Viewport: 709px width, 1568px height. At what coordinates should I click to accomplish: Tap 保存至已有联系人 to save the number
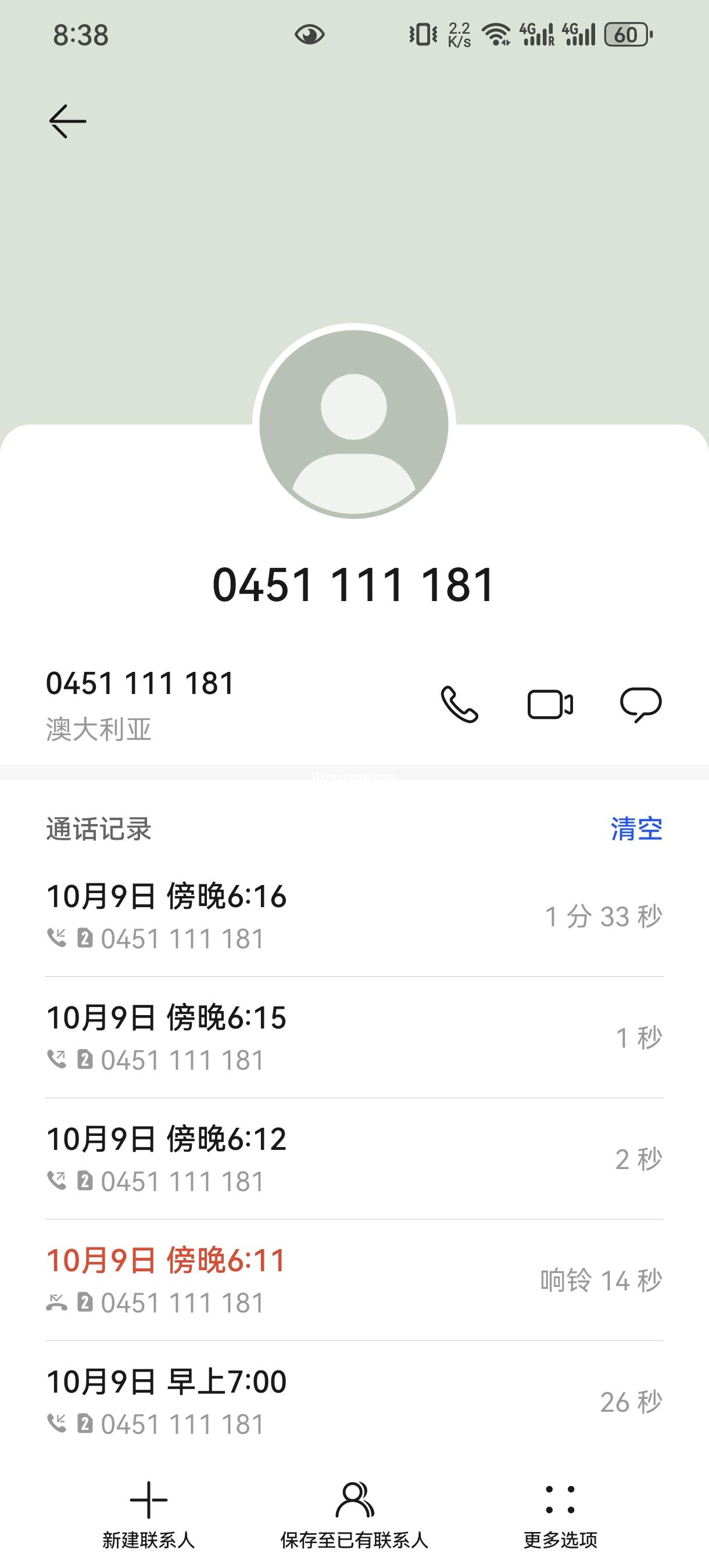click(354, 1515)
